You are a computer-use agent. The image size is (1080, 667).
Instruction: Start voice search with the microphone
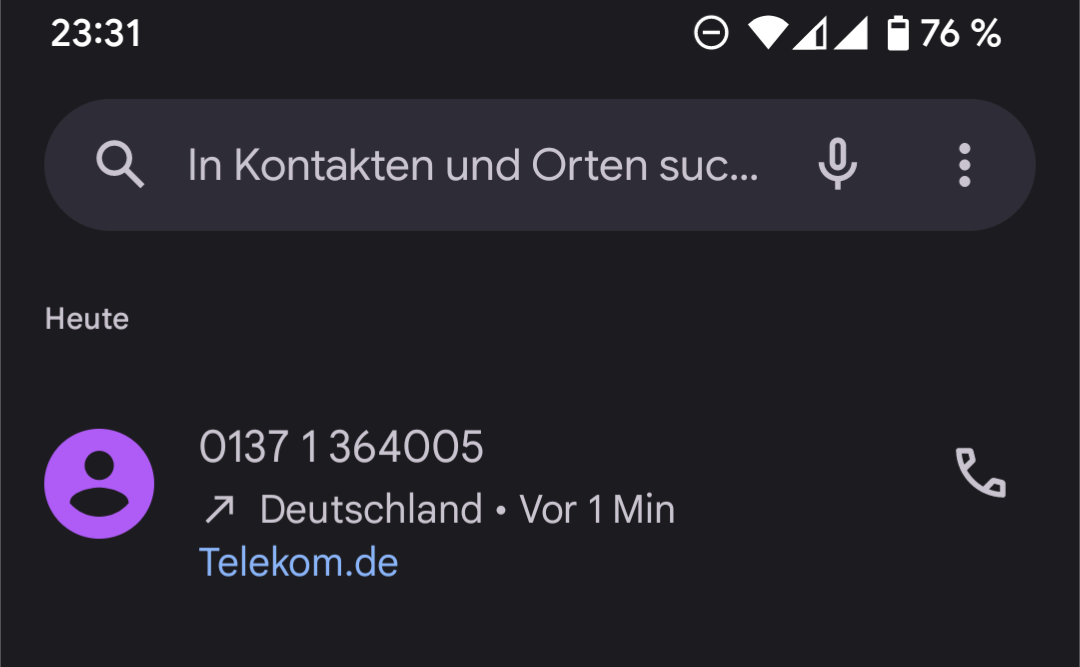point(837,165)
